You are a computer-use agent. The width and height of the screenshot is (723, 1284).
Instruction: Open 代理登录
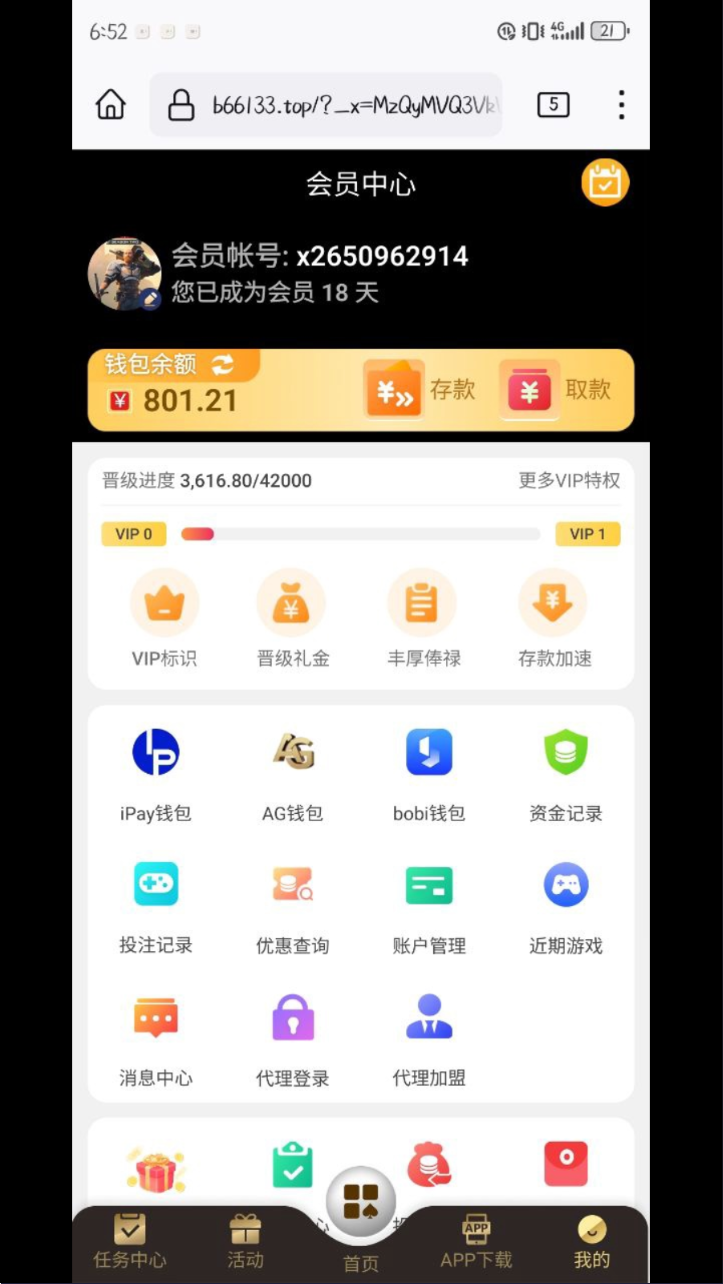point(292,1041)
